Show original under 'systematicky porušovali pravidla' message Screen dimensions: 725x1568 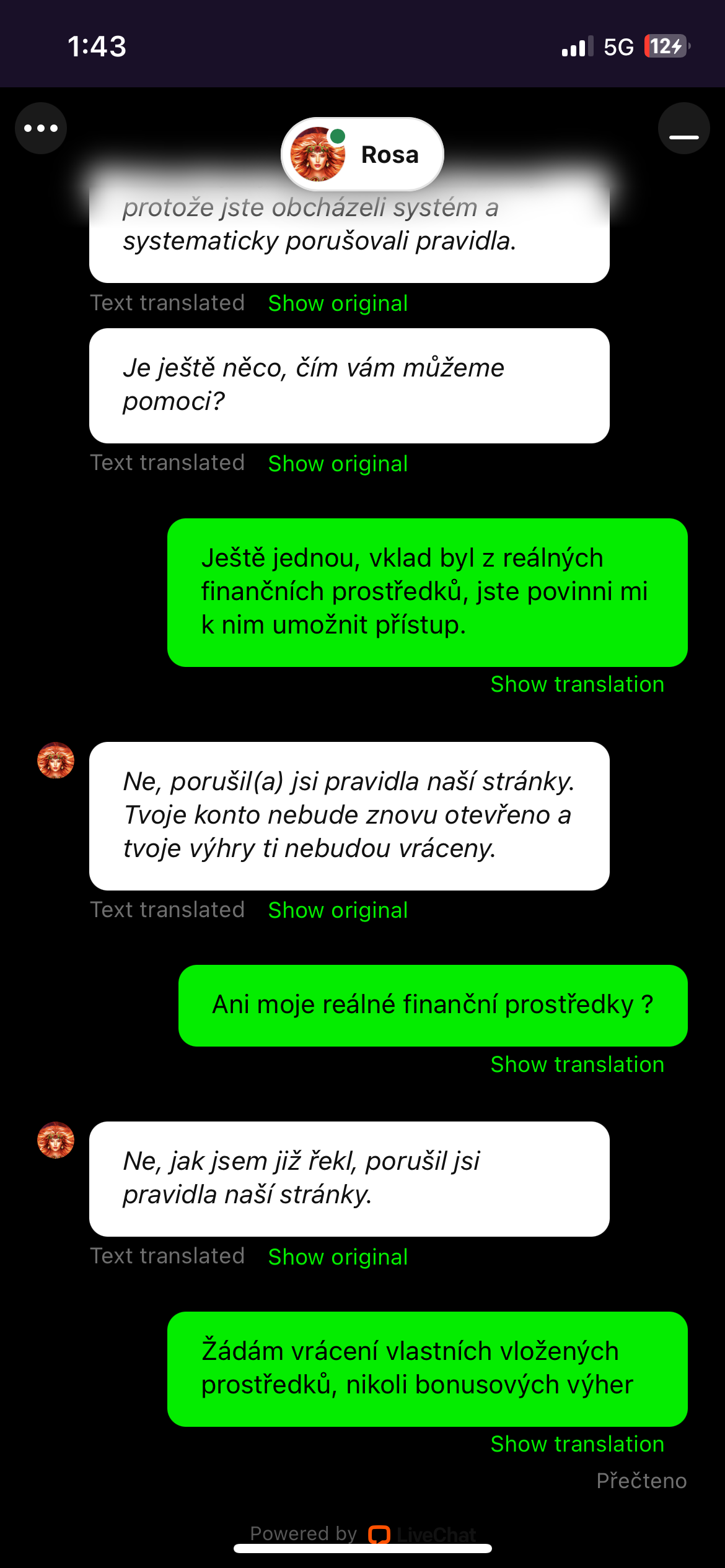[x=338, y=303]
